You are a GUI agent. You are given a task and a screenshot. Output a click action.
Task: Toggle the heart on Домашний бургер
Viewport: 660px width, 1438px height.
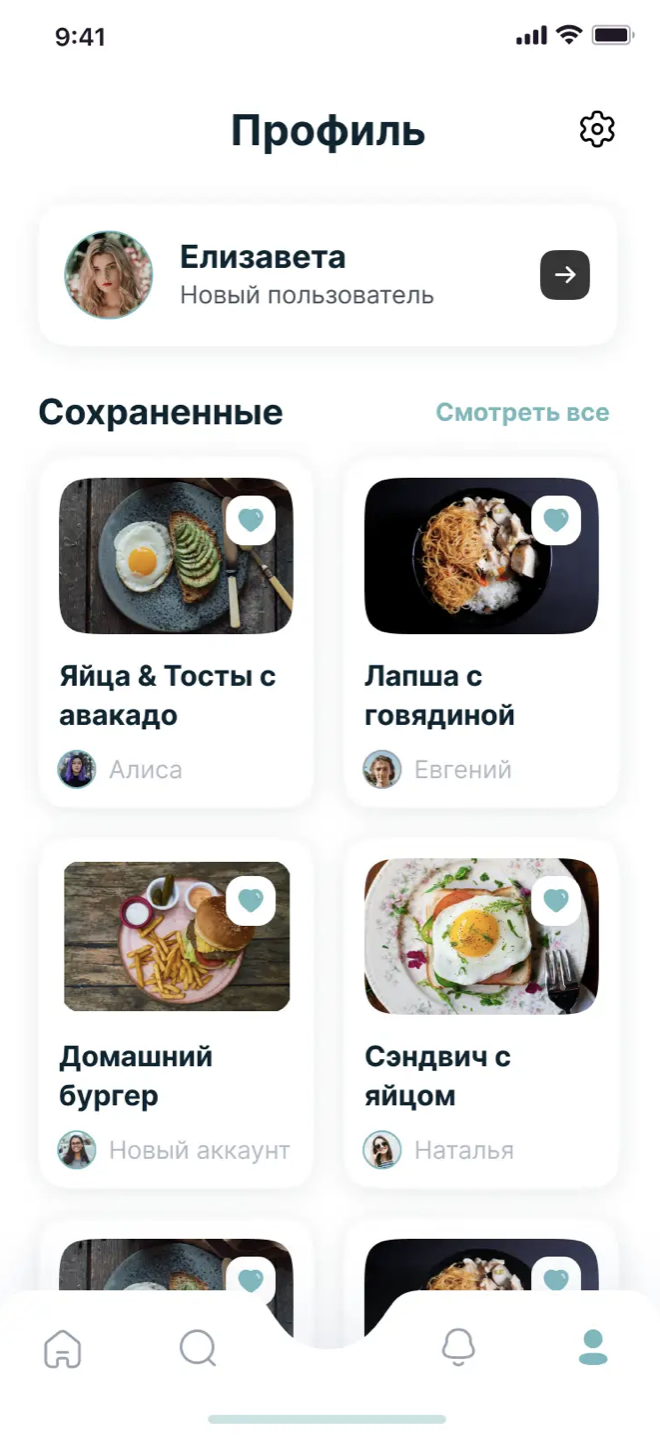pyautogui.click(x=251, y=901)
